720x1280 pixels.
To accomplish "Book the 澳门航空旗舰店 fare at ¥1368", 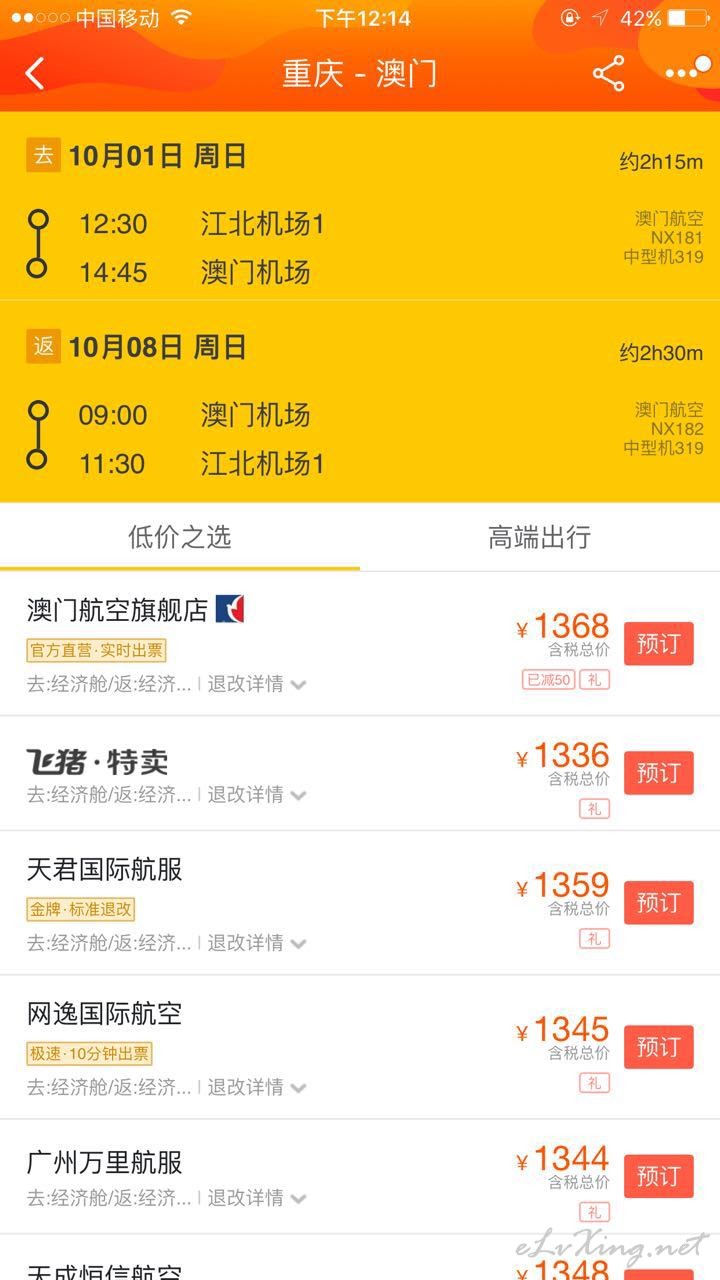I will click(658, 644).
